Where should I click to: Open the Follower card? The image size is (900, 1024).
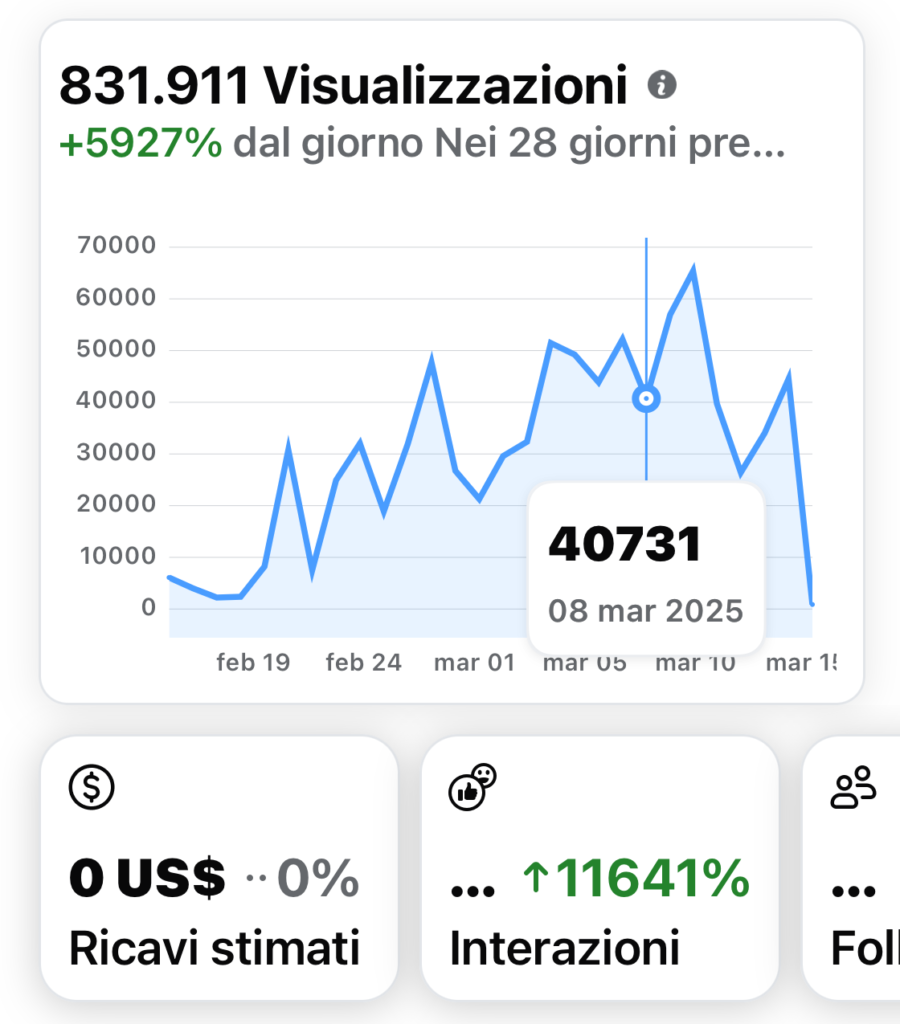tap(853, 867)
